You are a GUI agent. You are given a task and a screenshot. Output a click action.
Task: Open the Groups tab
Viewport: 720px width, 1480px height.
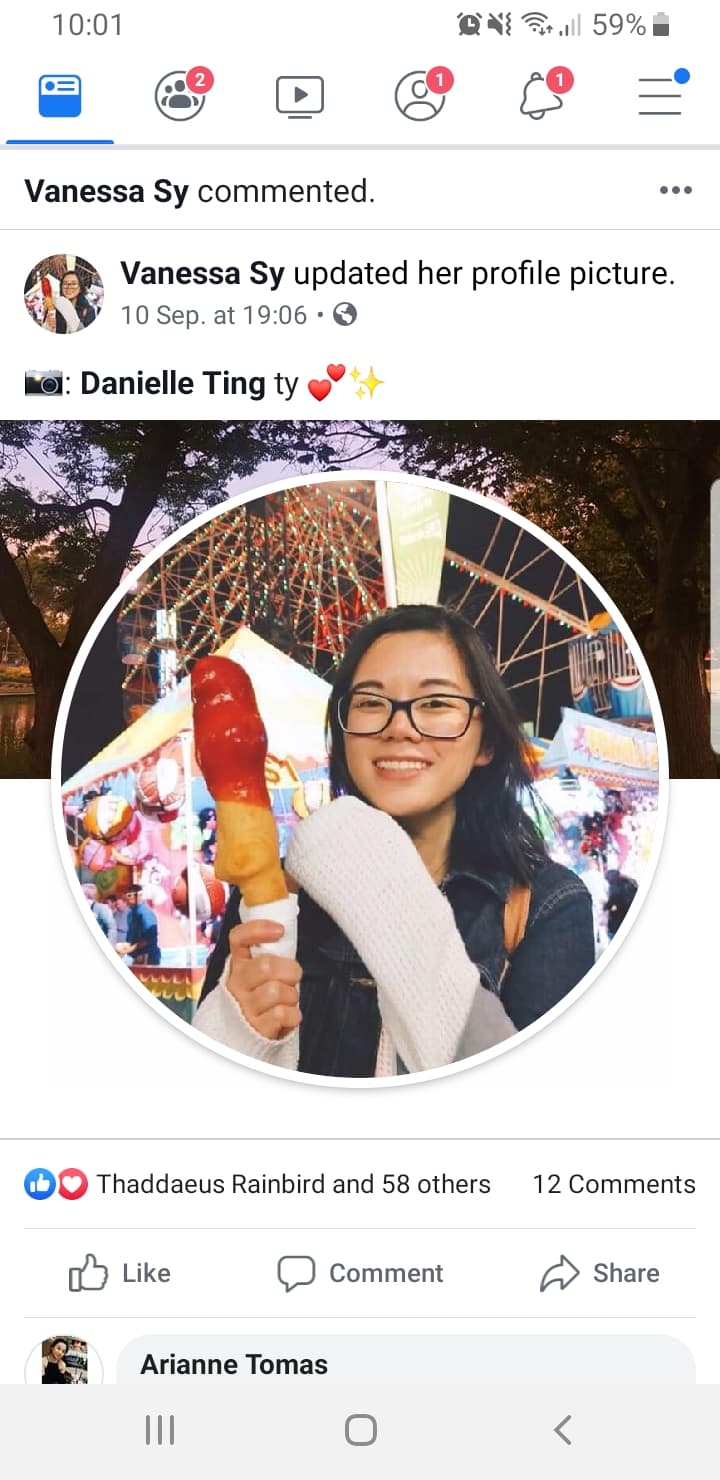click(x=180, y=97)
